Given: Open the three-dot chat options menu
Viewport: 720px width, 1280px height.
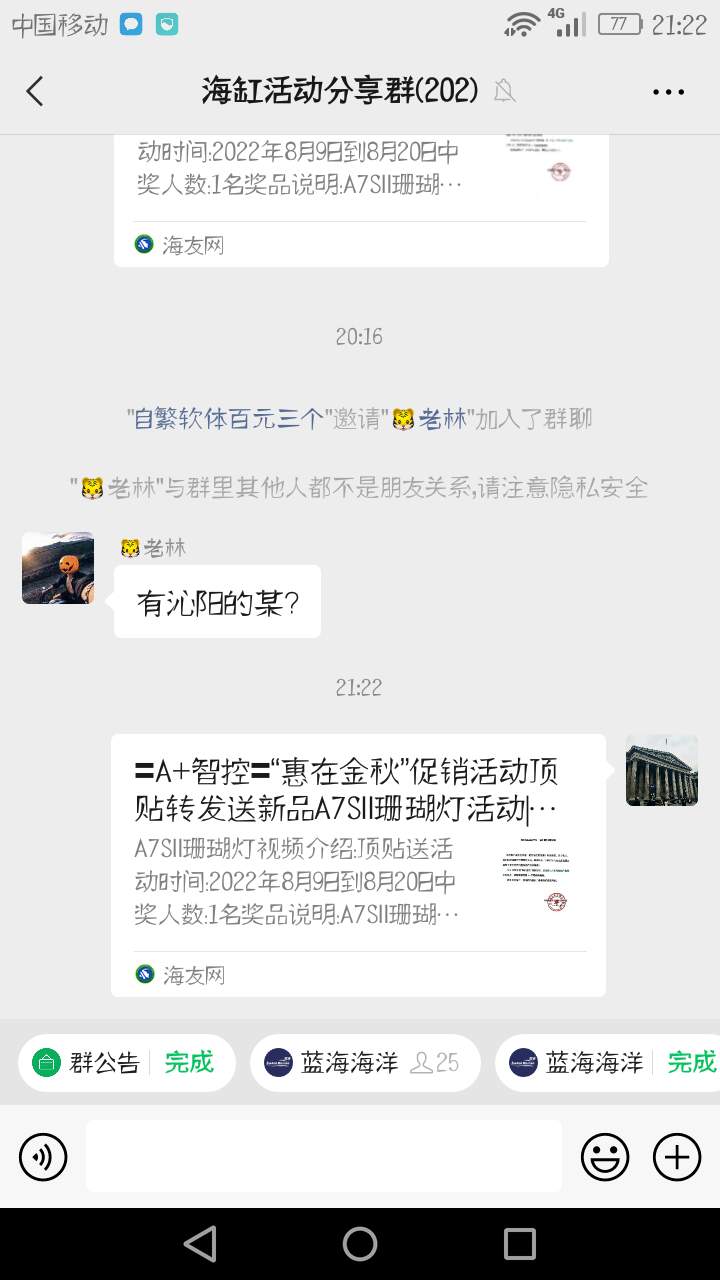Looking at the screenshot, I should click(x=668, y=92).
